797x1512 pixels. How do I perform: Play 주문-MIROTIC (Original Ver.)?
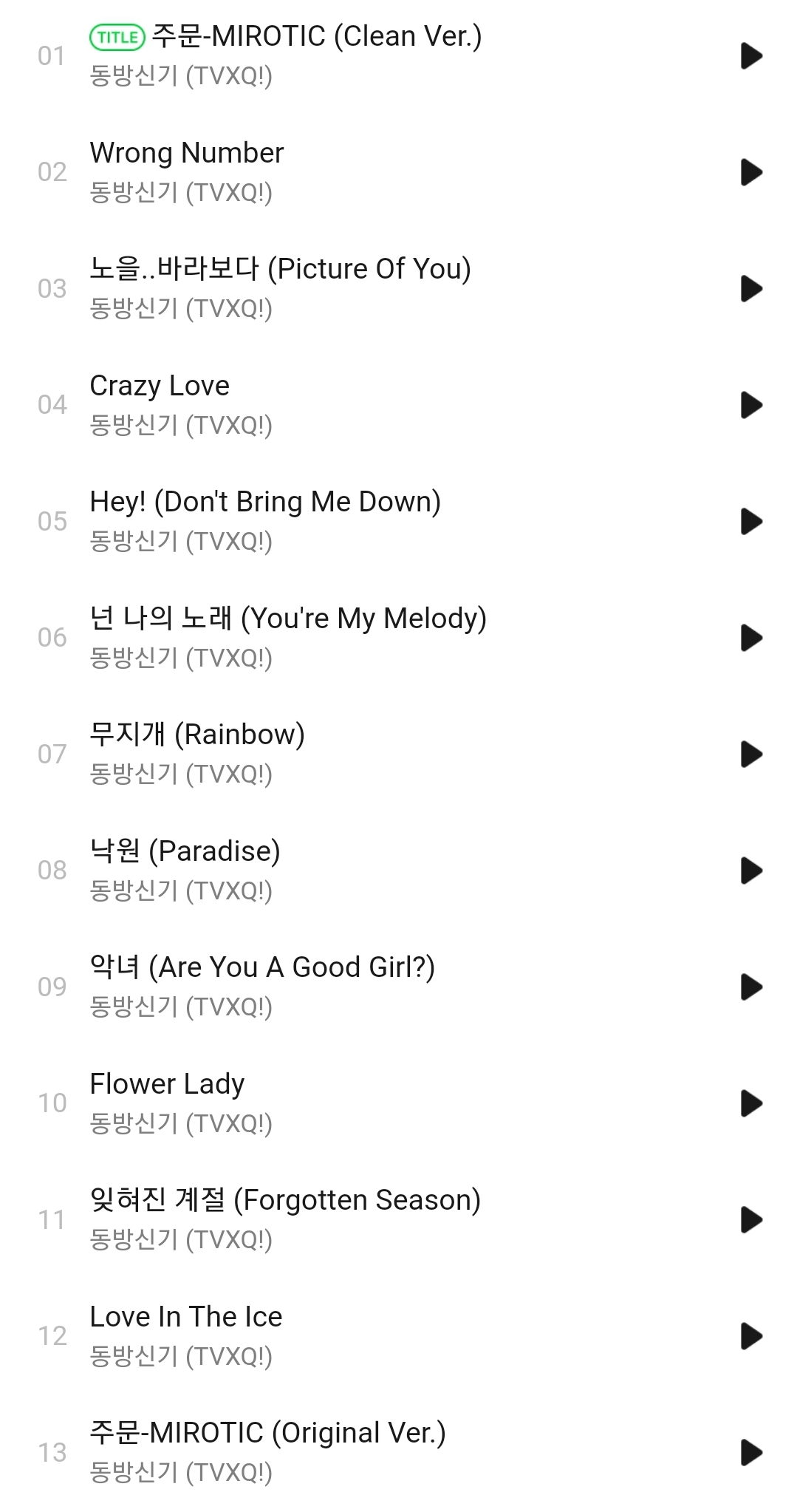[751, 1453]
